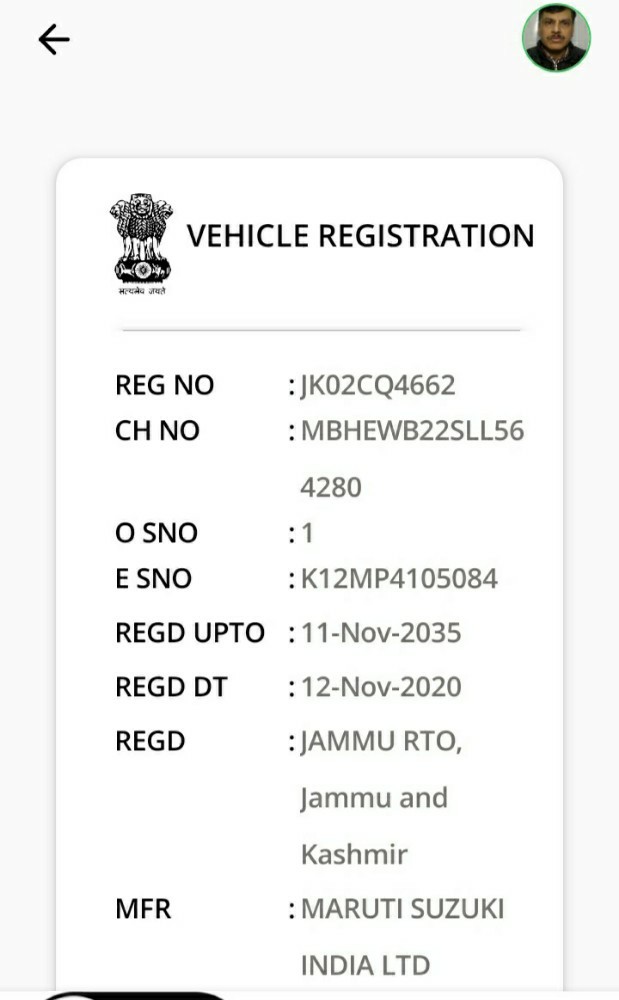The width and height of the screenshot is (619, 1000).
Task: Open the profile picture avatar
Action: tap(556, 38)
